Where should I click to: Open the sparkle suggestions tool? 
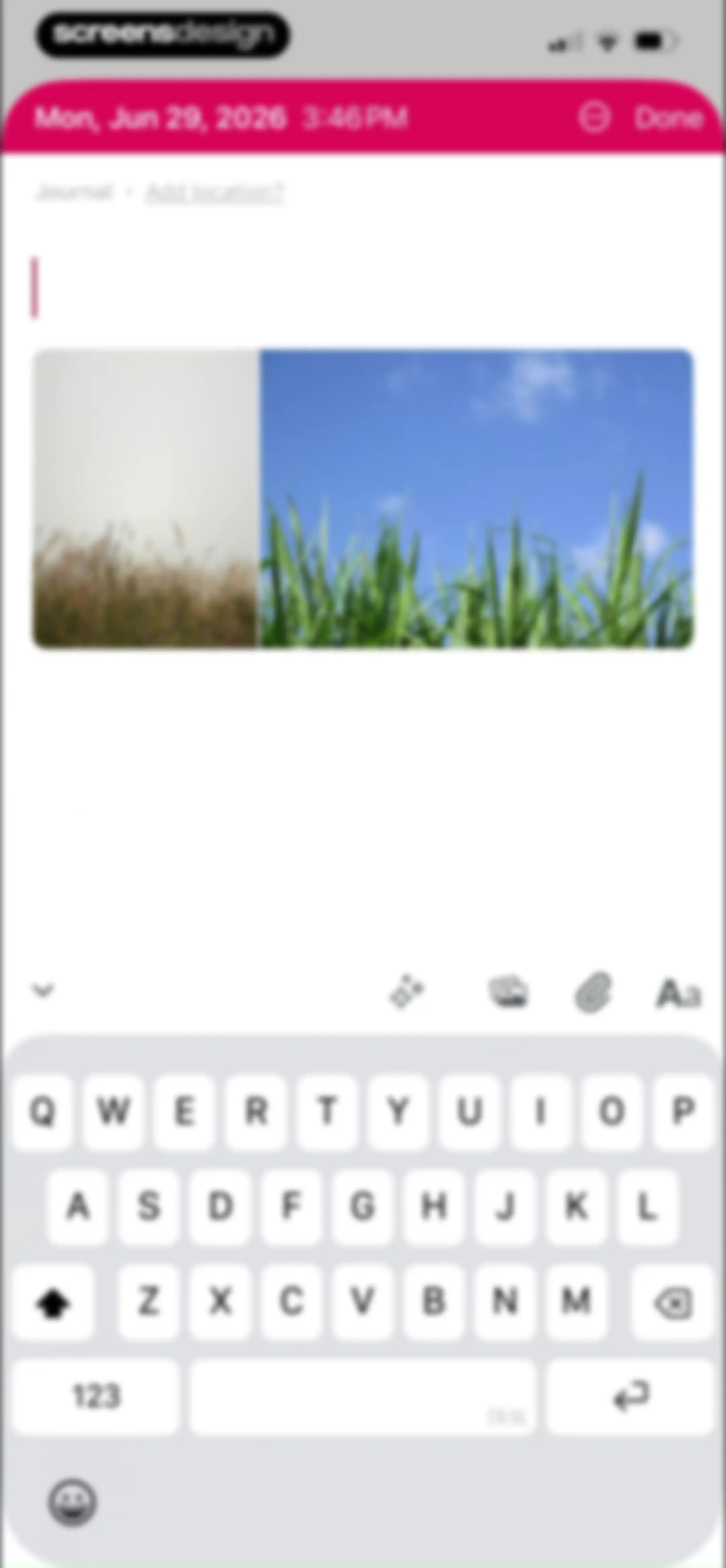pyautogui.click(x=406, y=992)
